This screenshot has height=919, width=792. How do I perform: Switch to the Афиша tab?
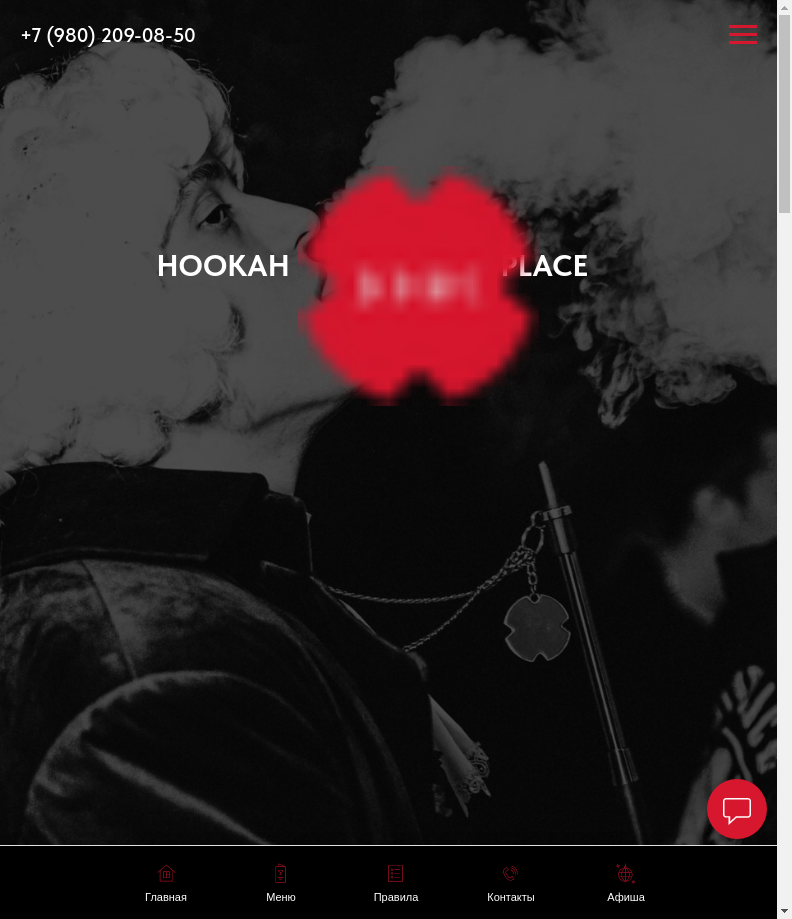(626, 883)
